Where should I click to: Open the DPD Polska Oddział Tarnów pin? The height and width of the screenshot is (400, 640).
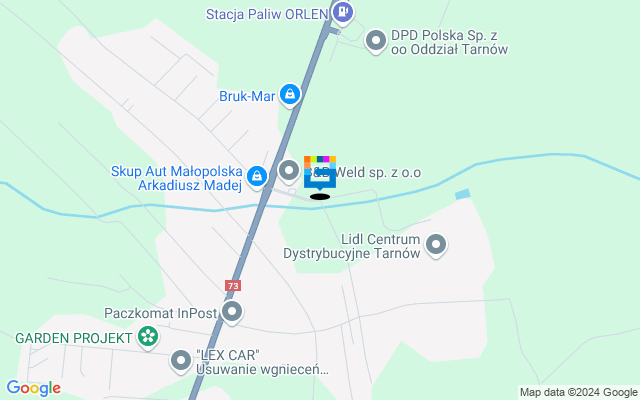[376, 41]
